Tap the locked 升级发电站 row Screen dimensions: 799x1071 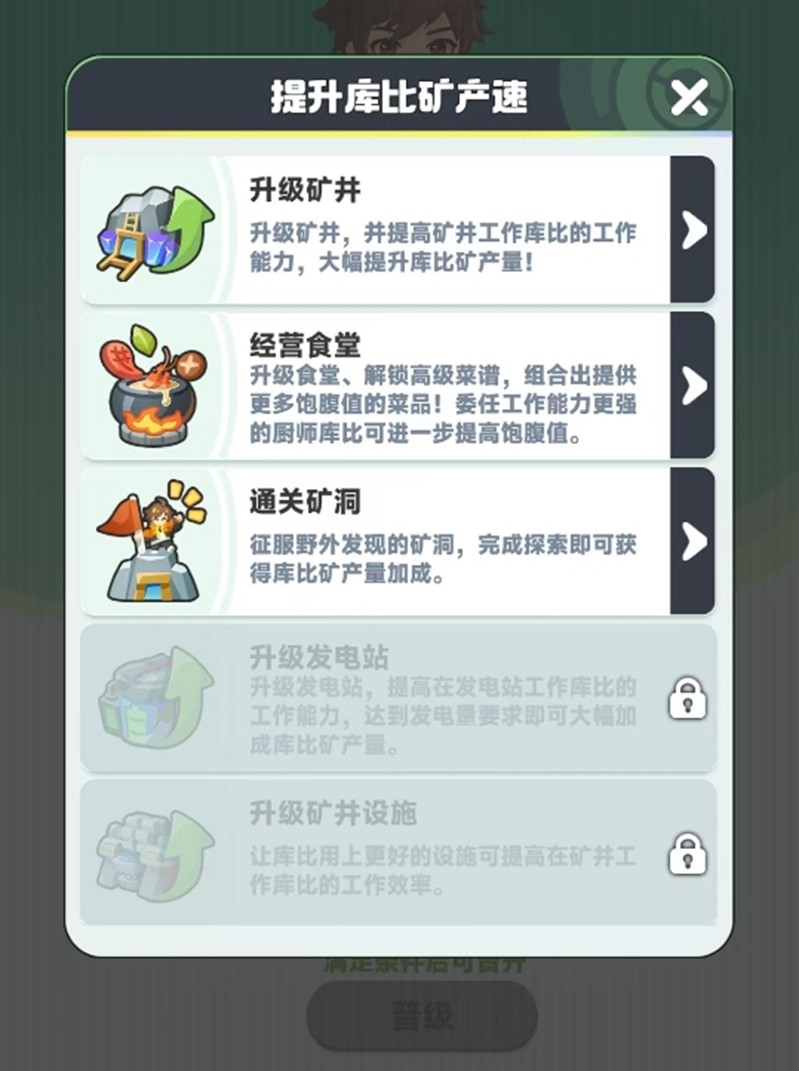pos(398,698)
